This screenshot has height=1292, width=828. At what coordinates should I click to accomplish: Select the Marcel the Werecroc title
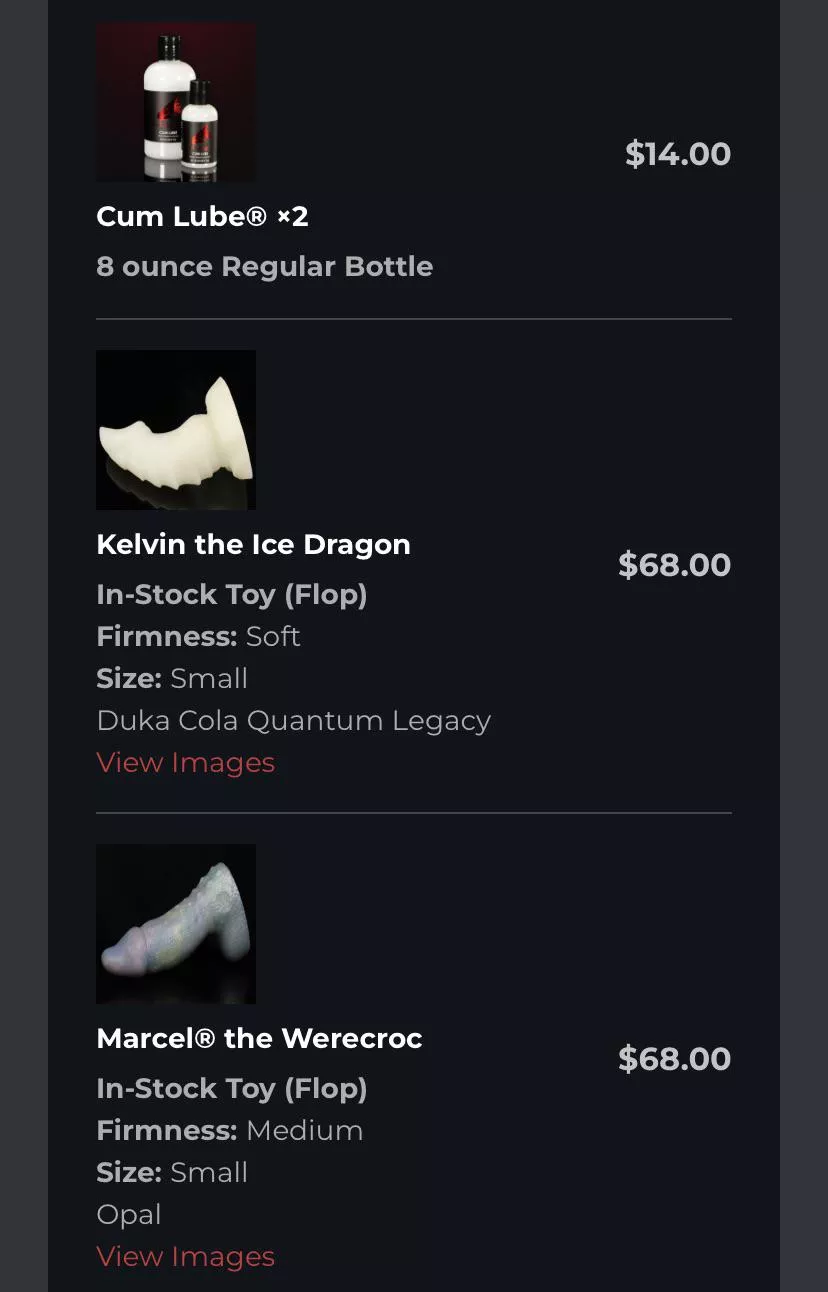pos(259,1038)
